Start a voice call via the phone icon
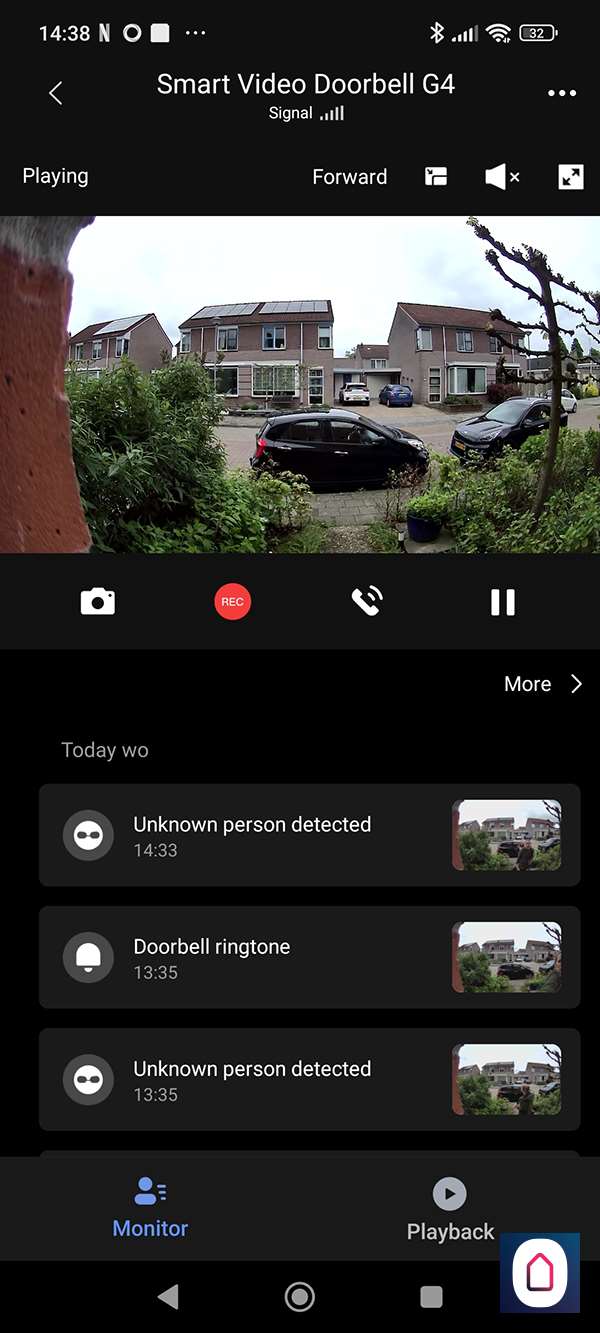Viewport: 600px width, 1333px height. point(367,602)
